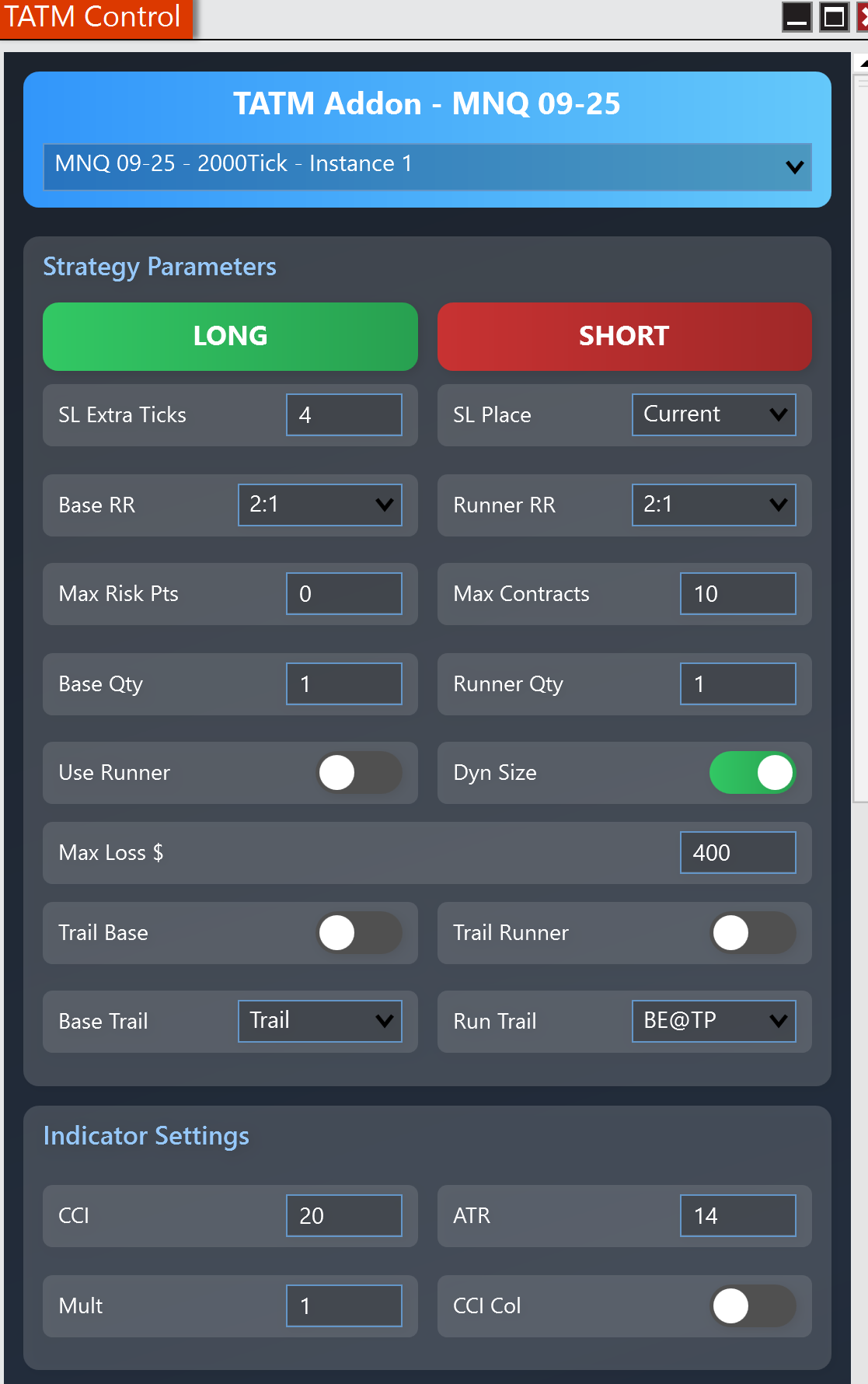
Task: Enable the Use Runner switch
Action: point(359,773)
